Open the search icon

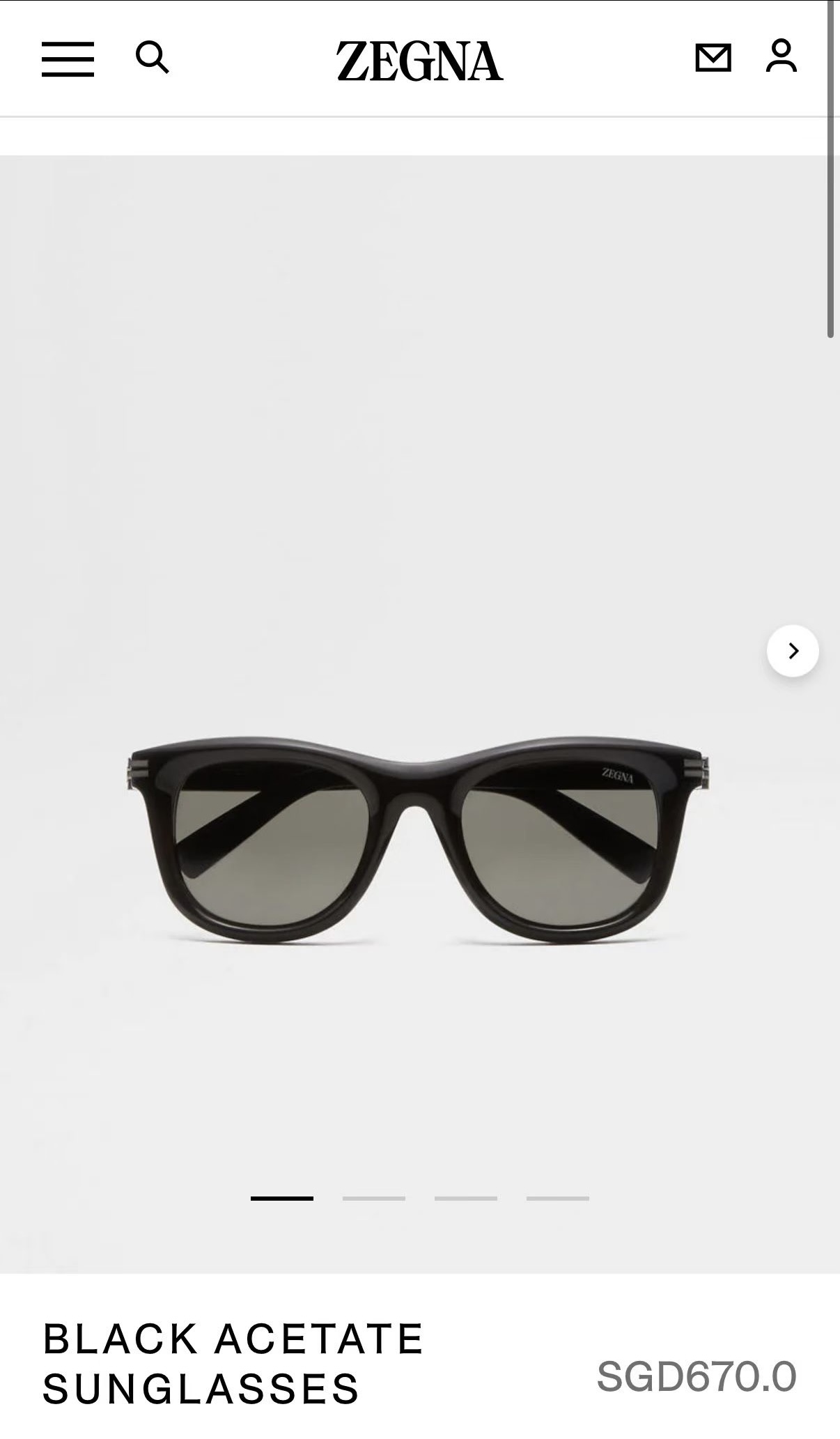coord(152,57)
